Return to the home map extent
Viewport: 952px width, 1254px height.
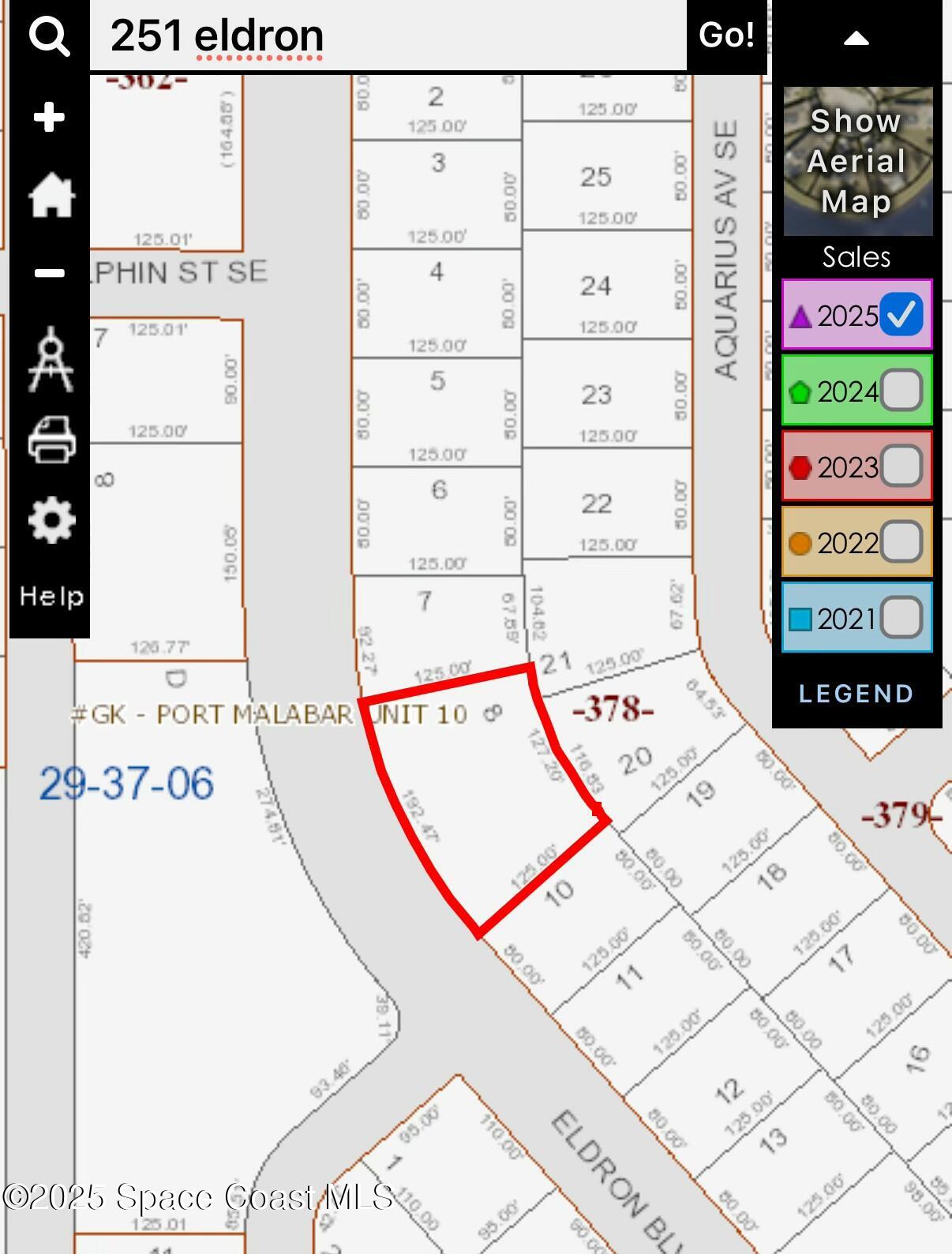point(51,196)
